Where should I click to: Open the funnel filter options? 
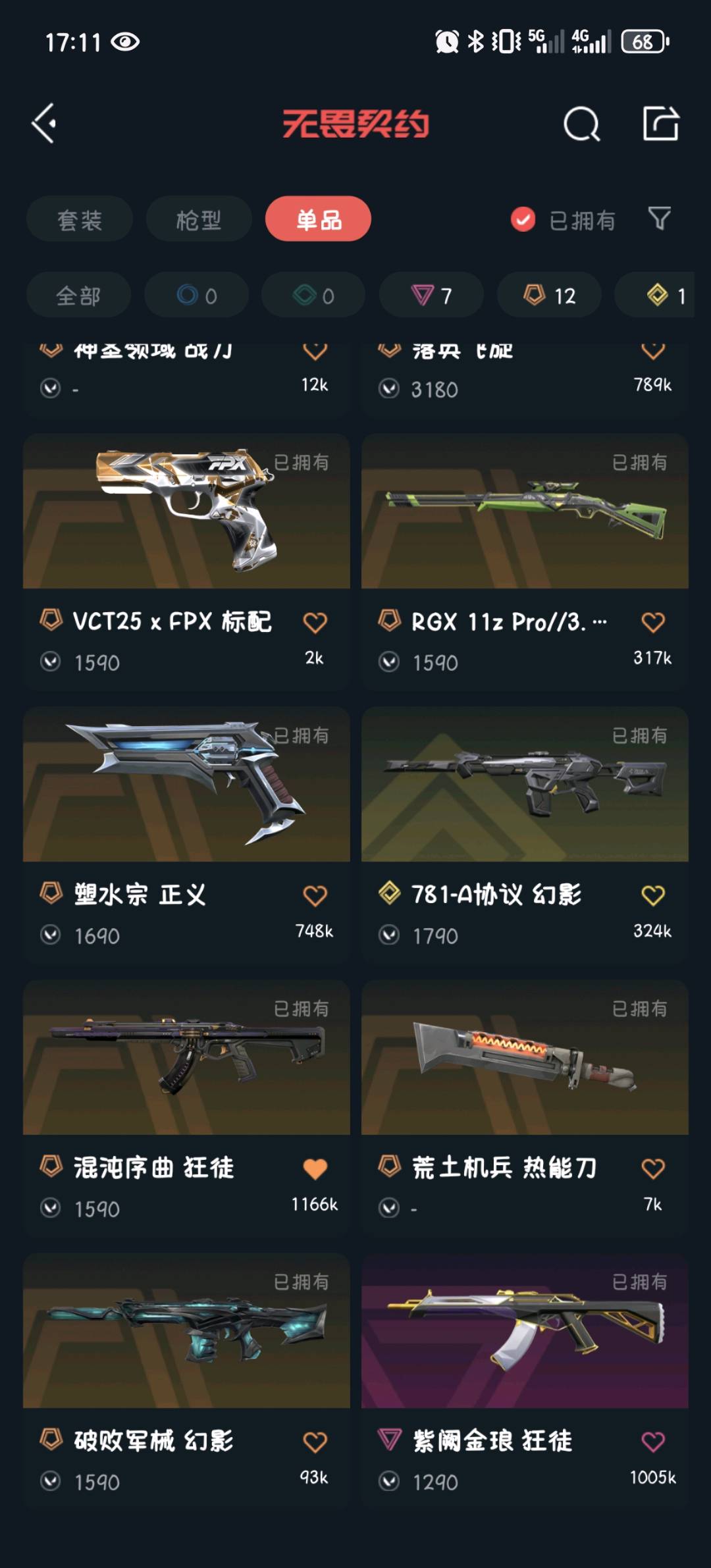(659, 219)
